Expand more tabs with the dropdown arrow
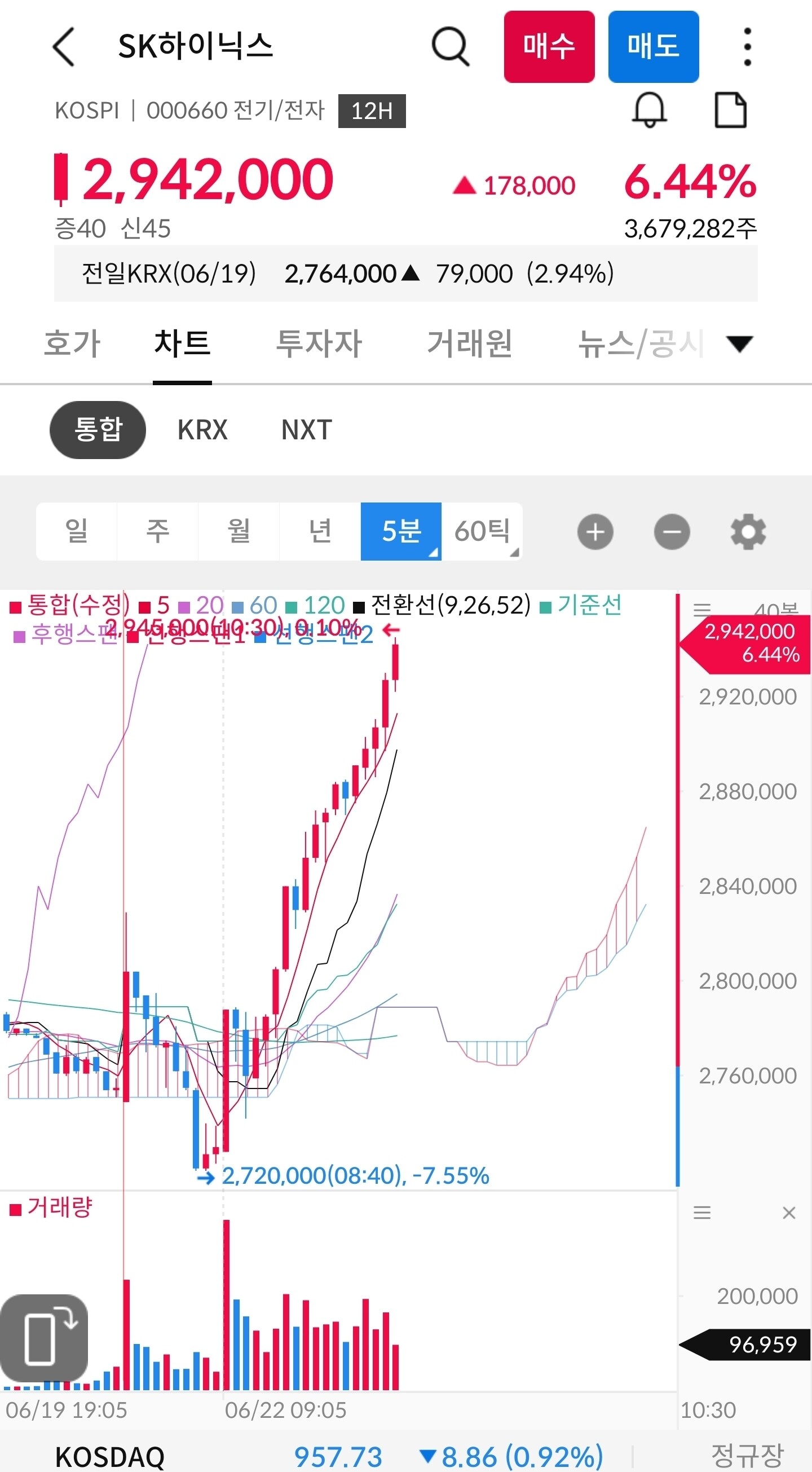The width and height of the screenshot is (812, 1472). (x=739, y=344)
